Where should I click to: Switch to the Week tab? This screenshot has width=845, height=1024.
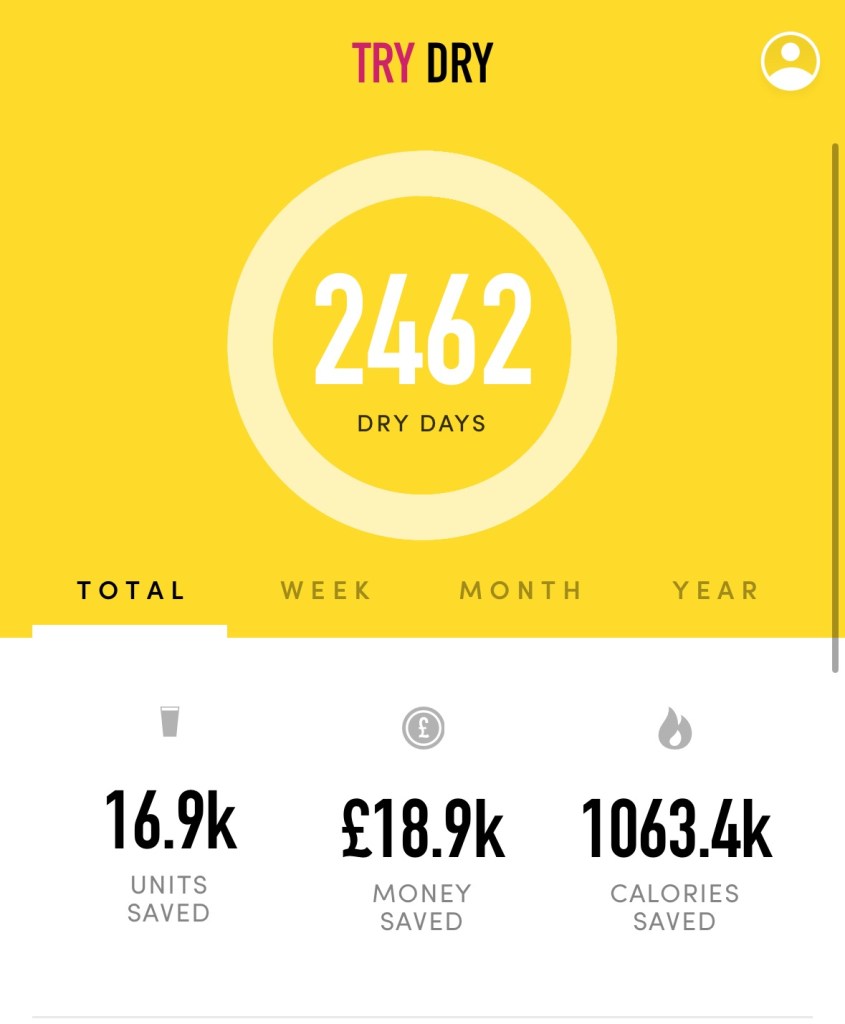pyautogui.click(x=326, y=590)
